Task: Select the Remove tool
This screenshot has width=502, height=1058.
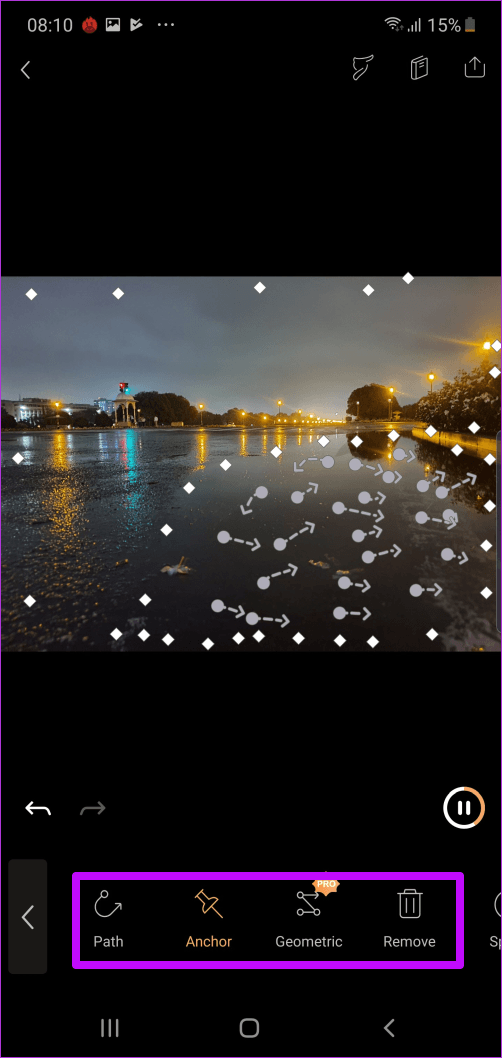Action: click(409, 919)
